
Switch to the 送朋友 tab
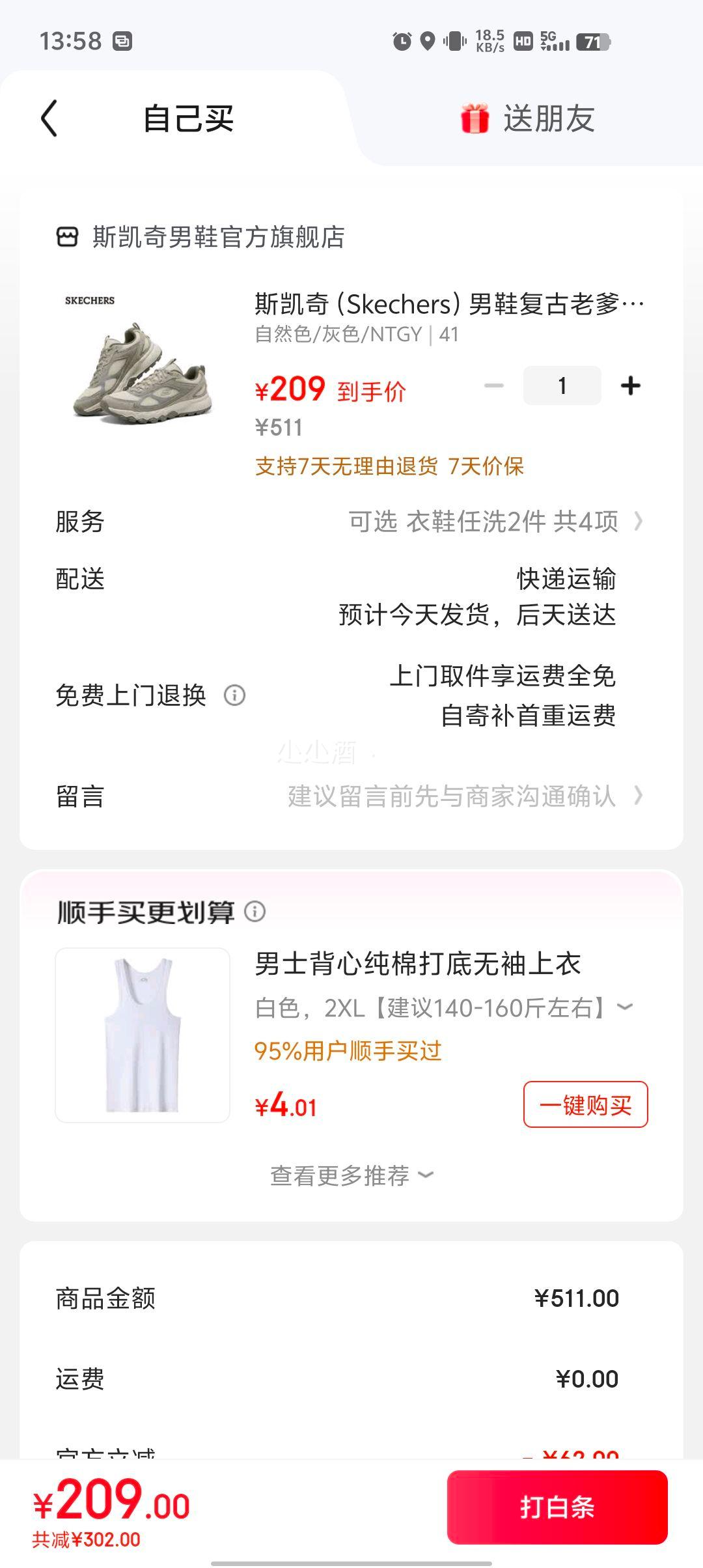click(x=528, y=119)
